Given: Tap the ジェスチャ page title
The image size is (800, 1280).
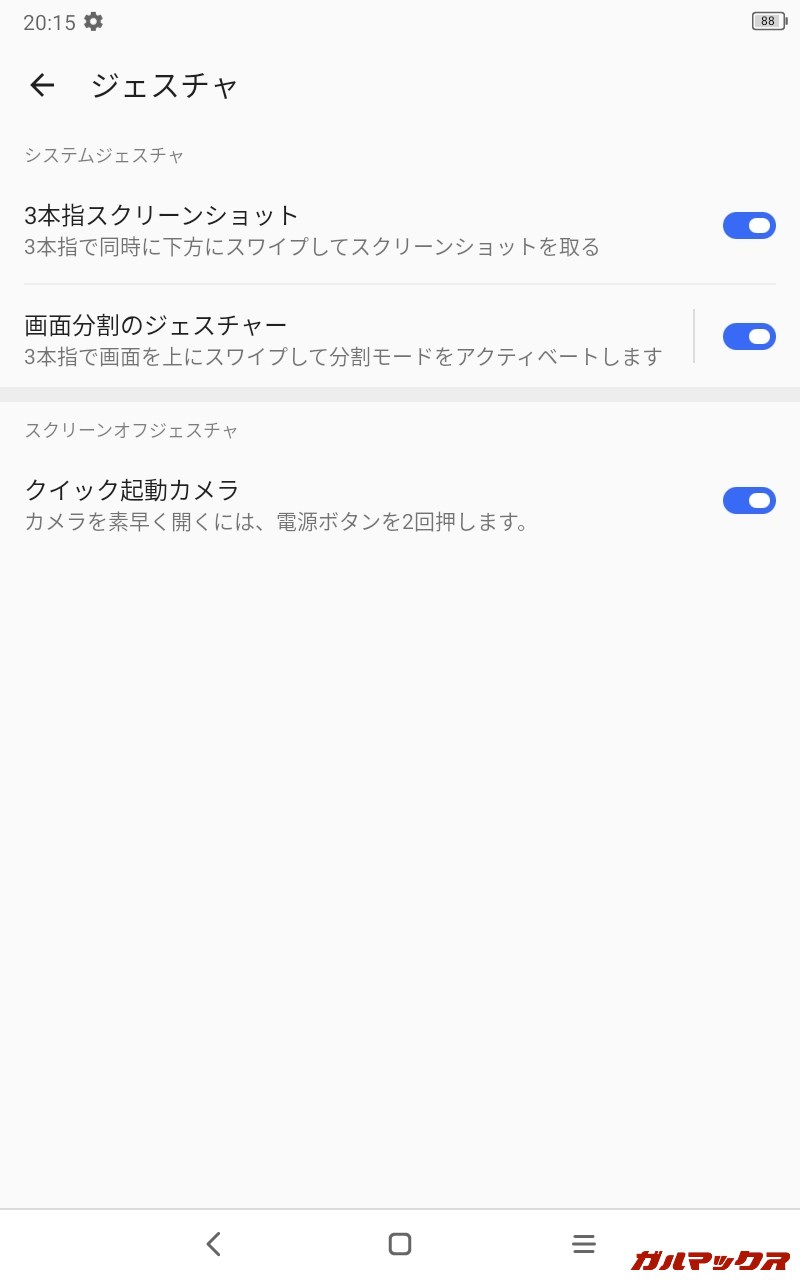Looking at the screenshot, I should click(x=166, y=86).
